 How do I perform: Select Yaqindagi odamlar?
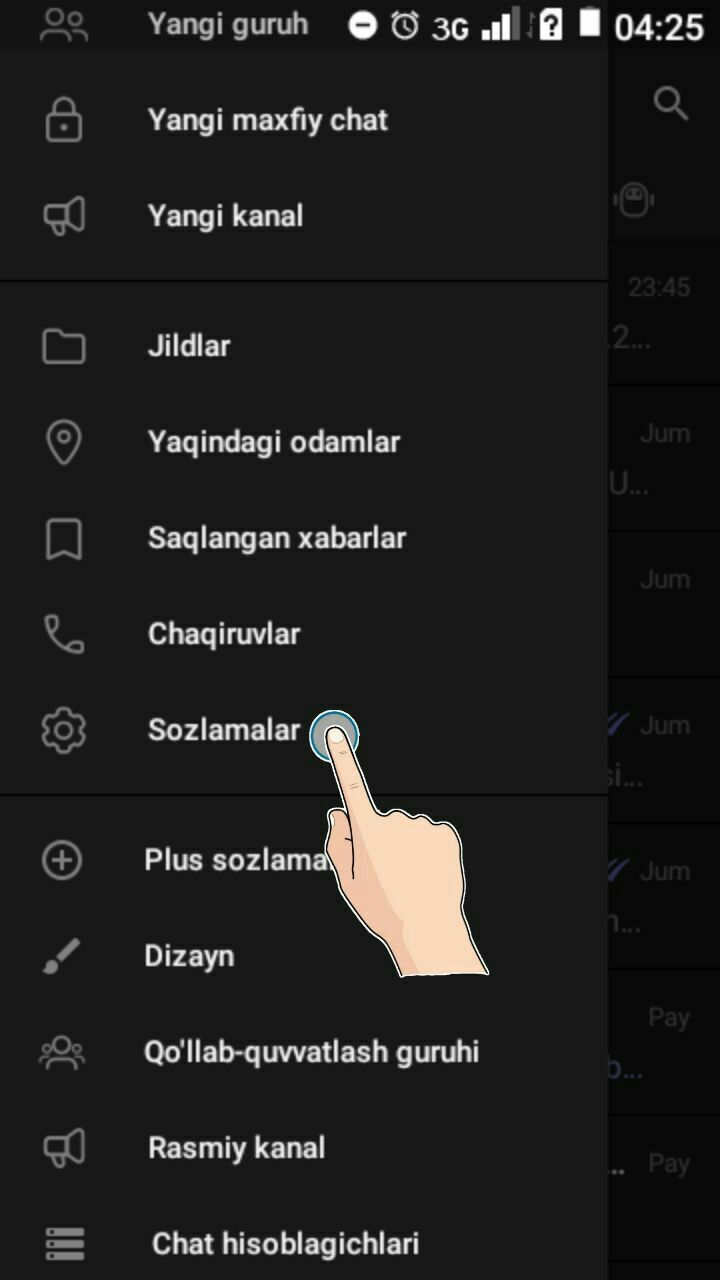pyautogui.click(x=273, y=442)
